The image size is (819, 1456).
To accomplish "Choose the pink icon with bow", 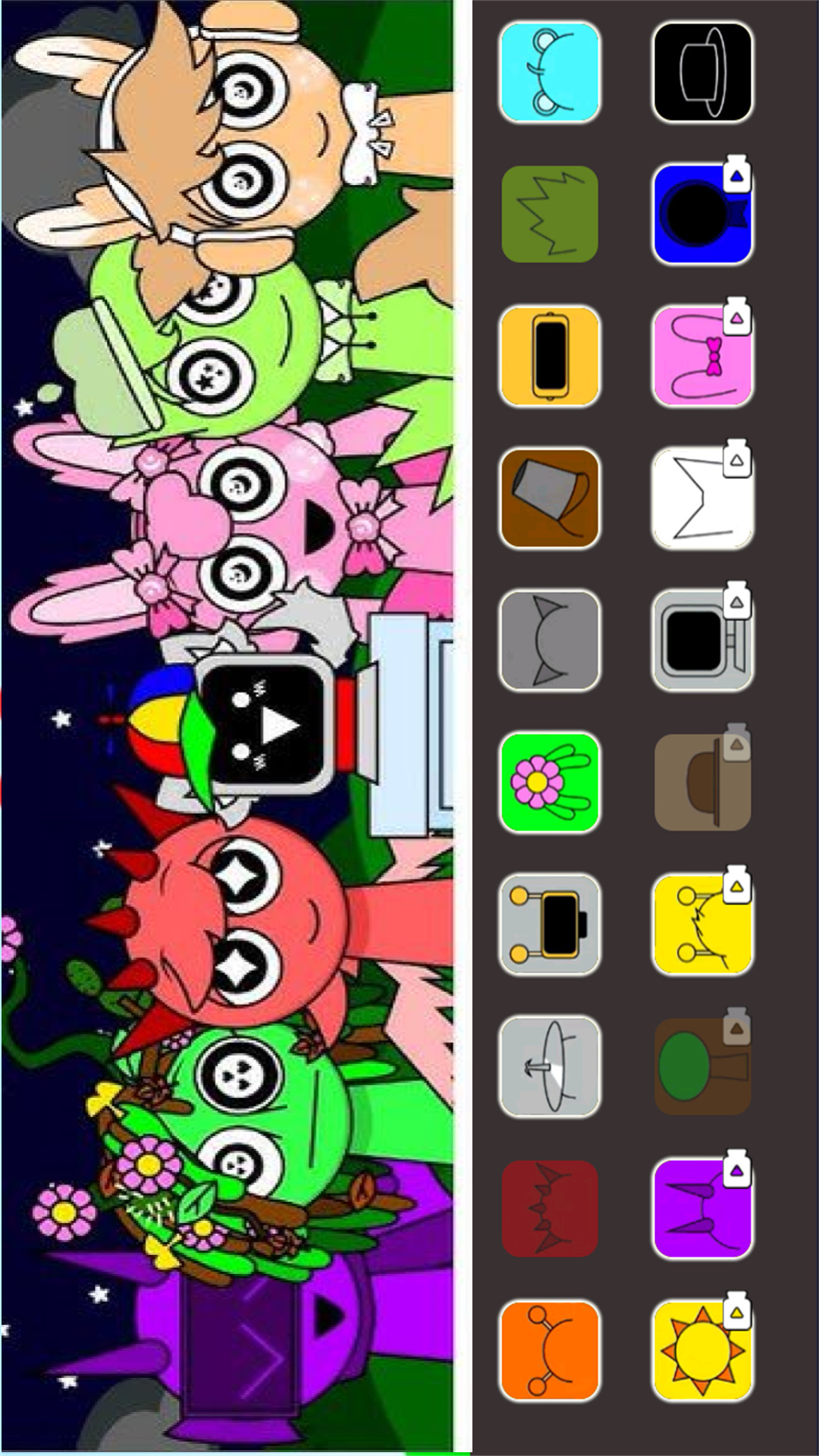I will pos(702,356).
